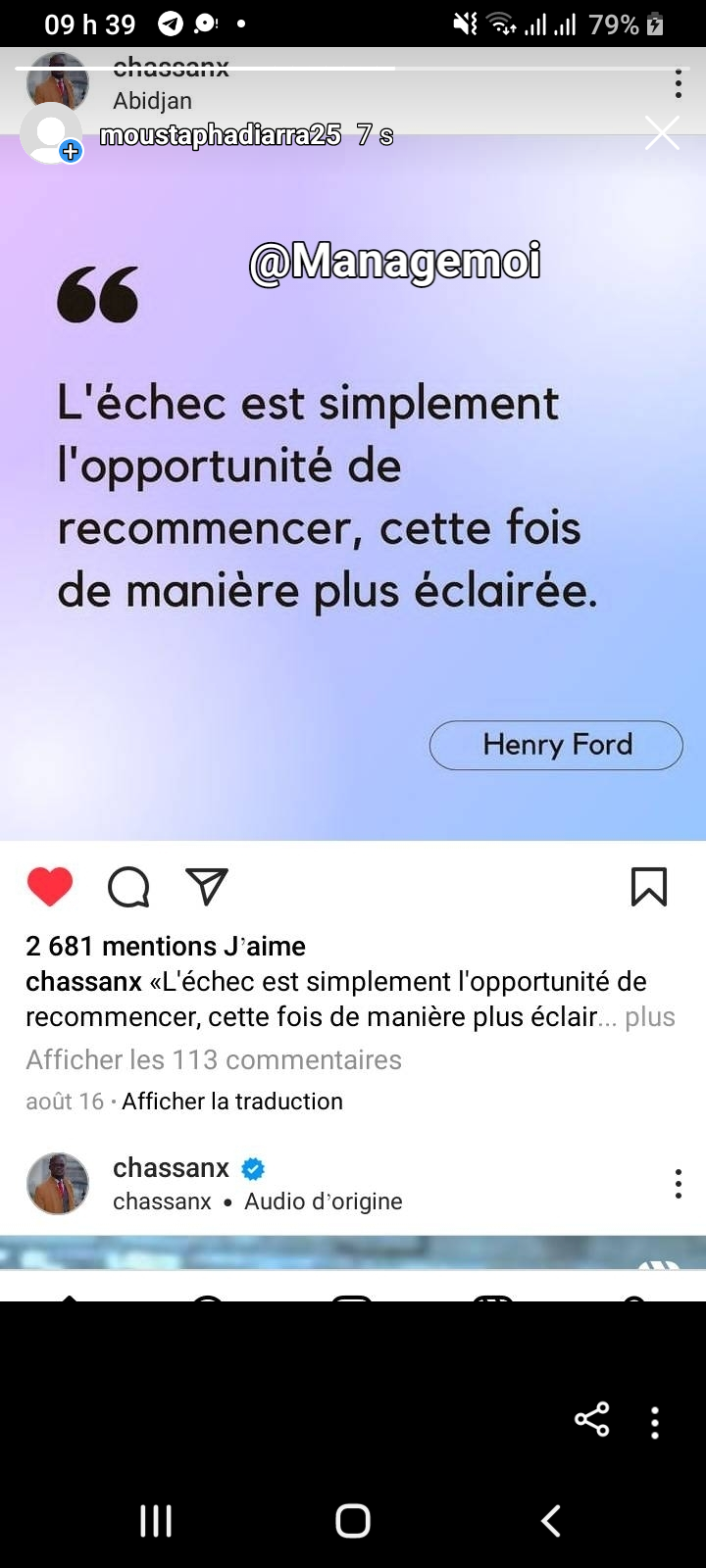Image resolution: width=706 pixels, height=1568 pixels.
Task: Open the overflow menu beside the share icon
Action: pyautogui.click(x=655, y=1422)
